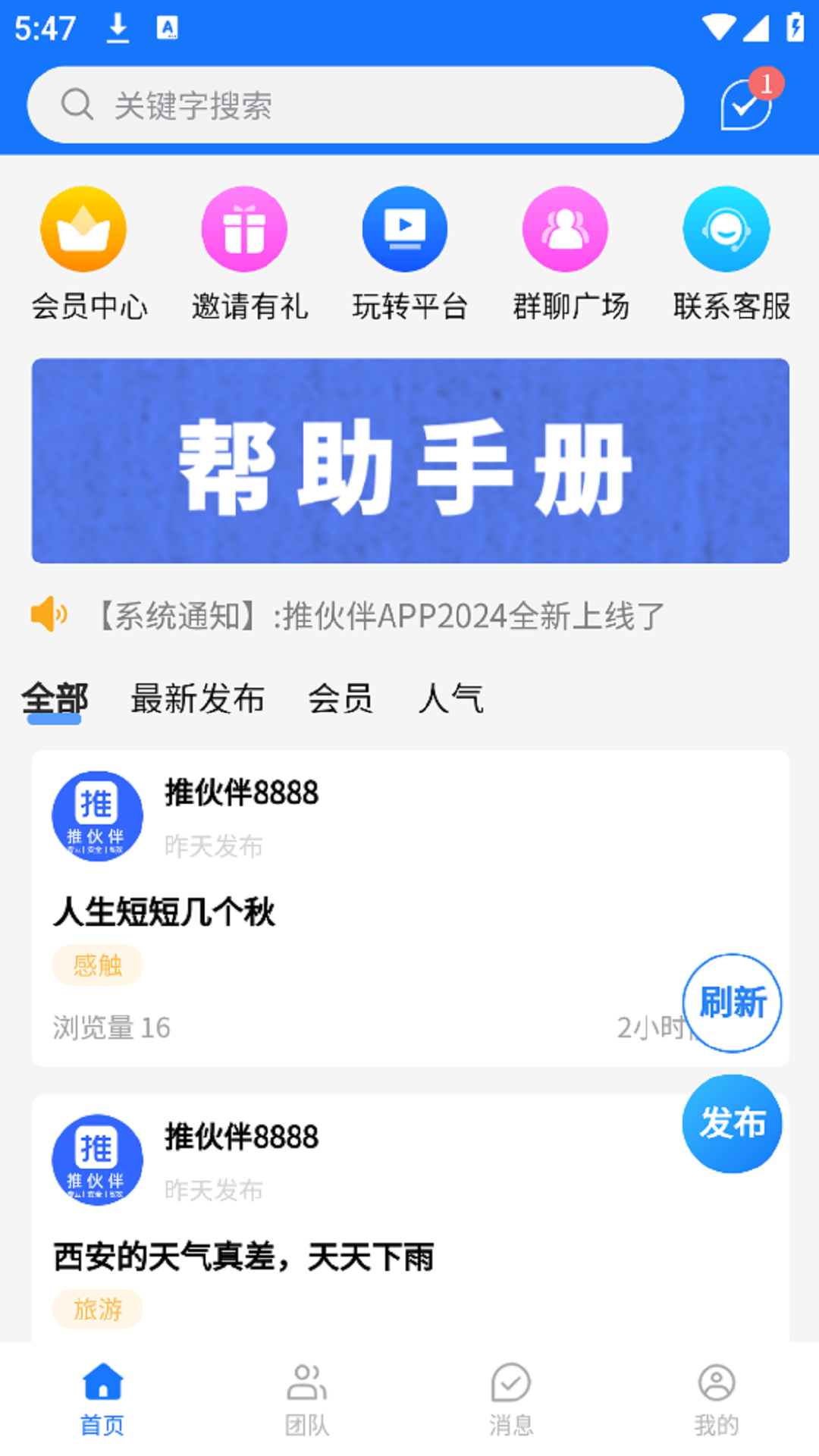Tap the keyword search input field
The height and width of the screenshot is (1456, 819).
coord(356,104)
